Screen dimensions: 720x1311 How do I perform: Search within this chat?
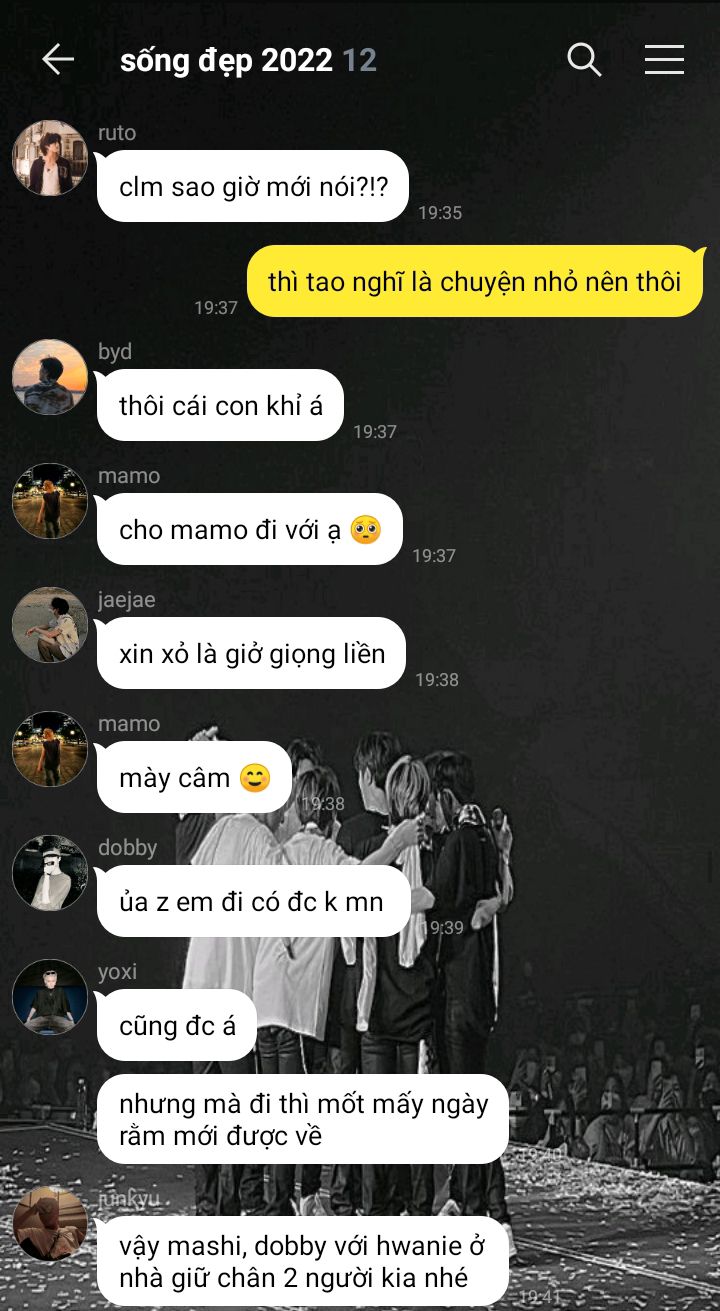584,60
